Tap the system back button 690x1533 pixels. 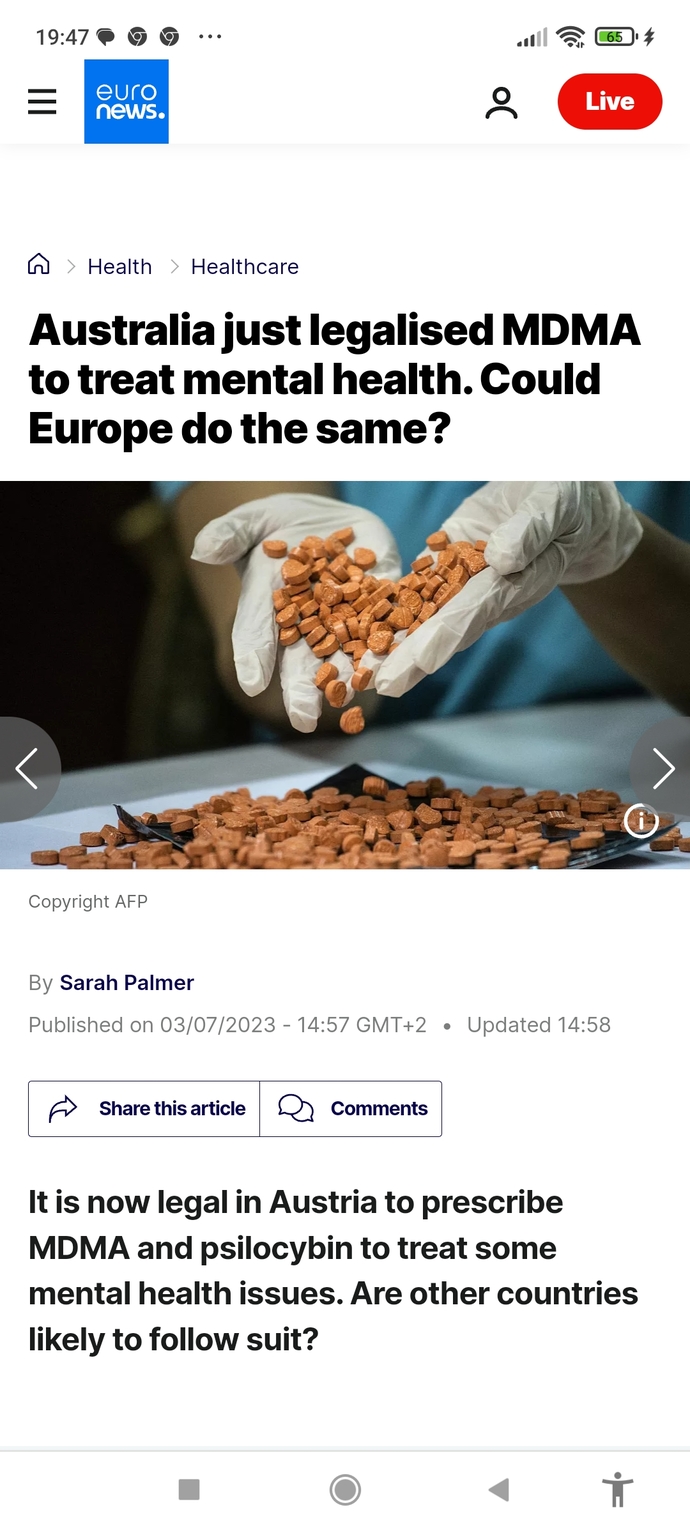498,1490
